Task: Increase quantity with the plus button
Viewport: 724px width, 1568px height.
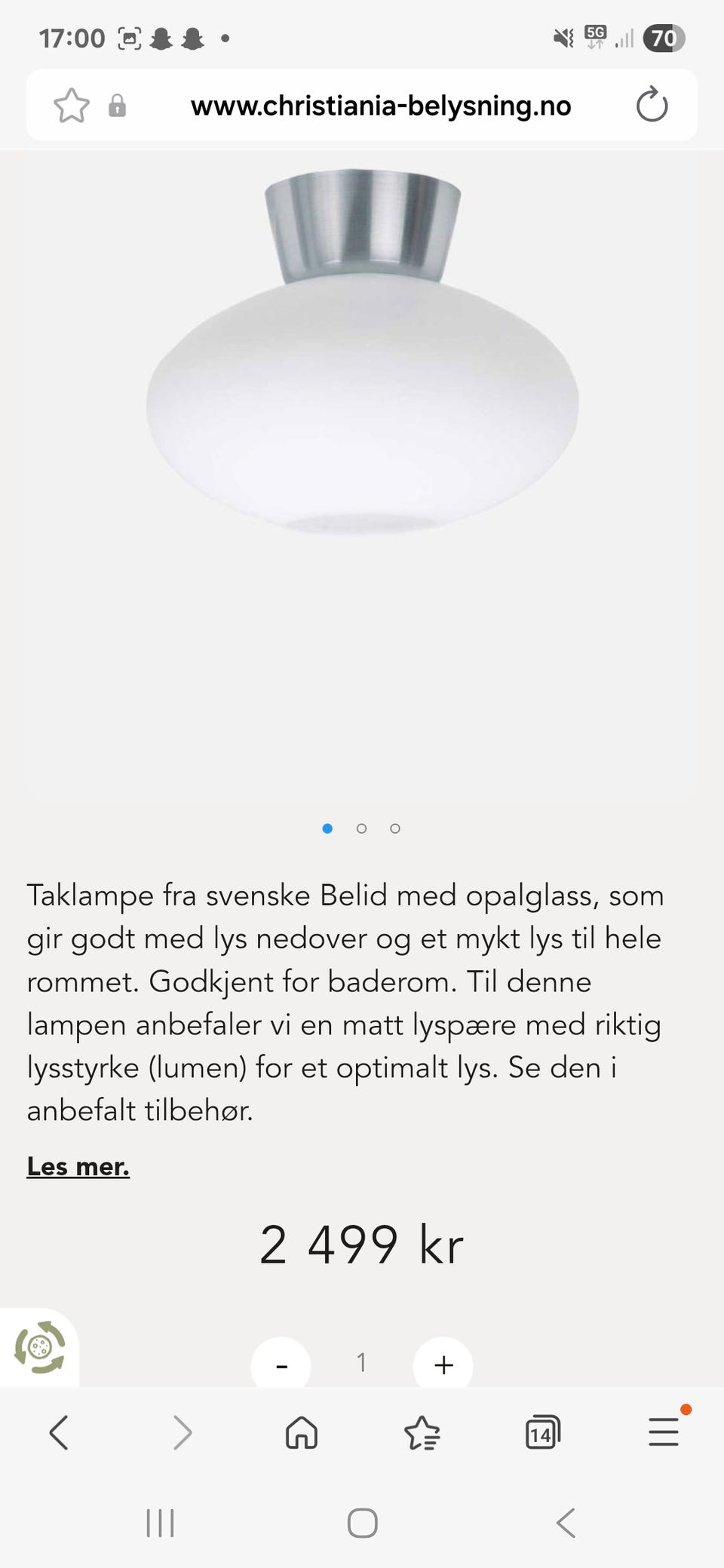Action: 443,1364
